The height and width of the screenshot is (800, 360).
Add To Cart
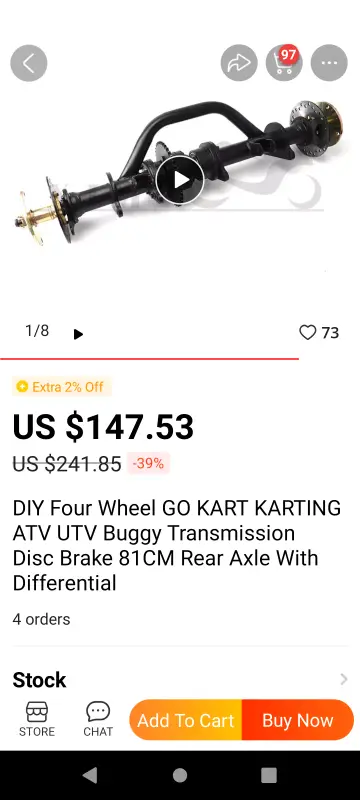(186, 720)
